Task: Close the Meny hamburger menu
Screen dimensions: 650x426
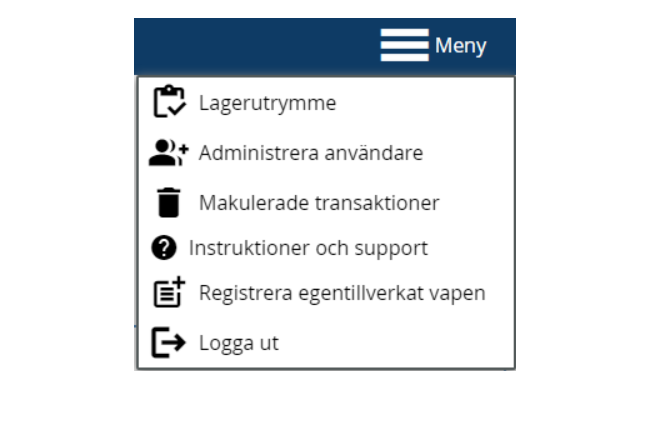Action: (432, 46)
